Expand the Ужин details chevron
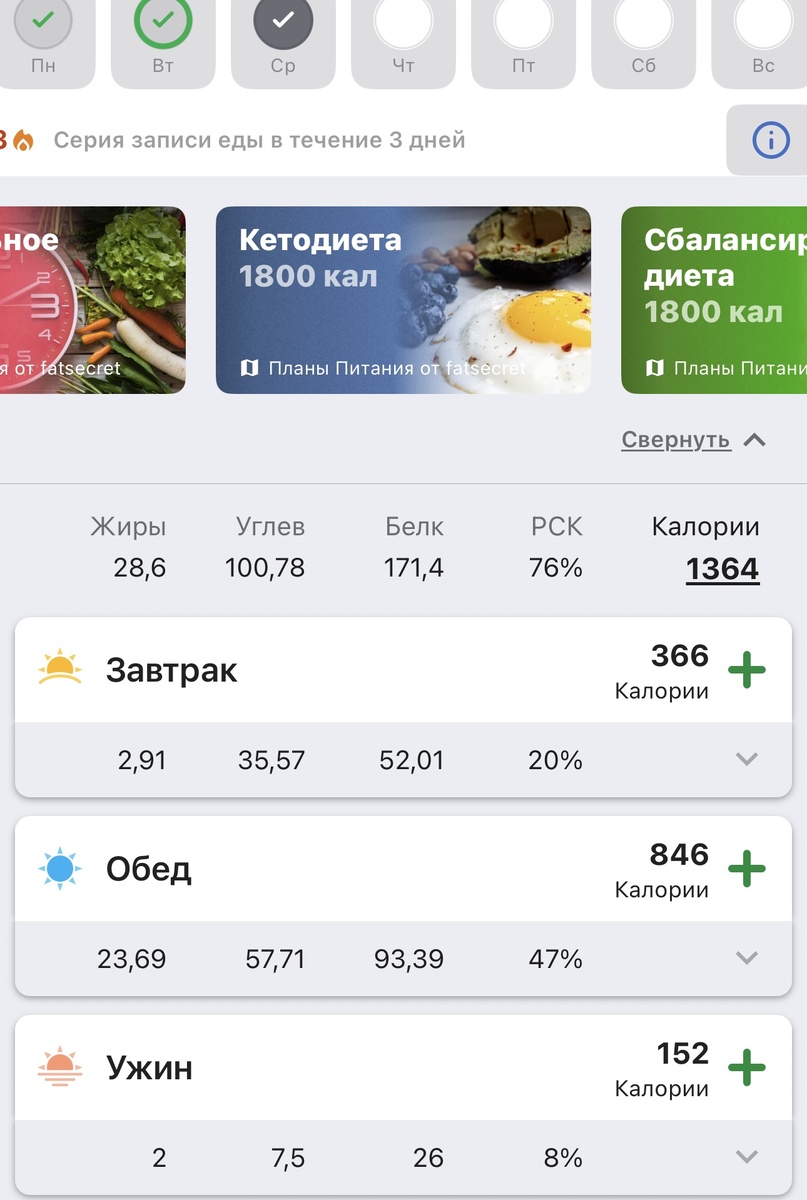Image resolution: width=807 pixels, height=1200 pixels. pyautogui.click(x=746, y=1157)
